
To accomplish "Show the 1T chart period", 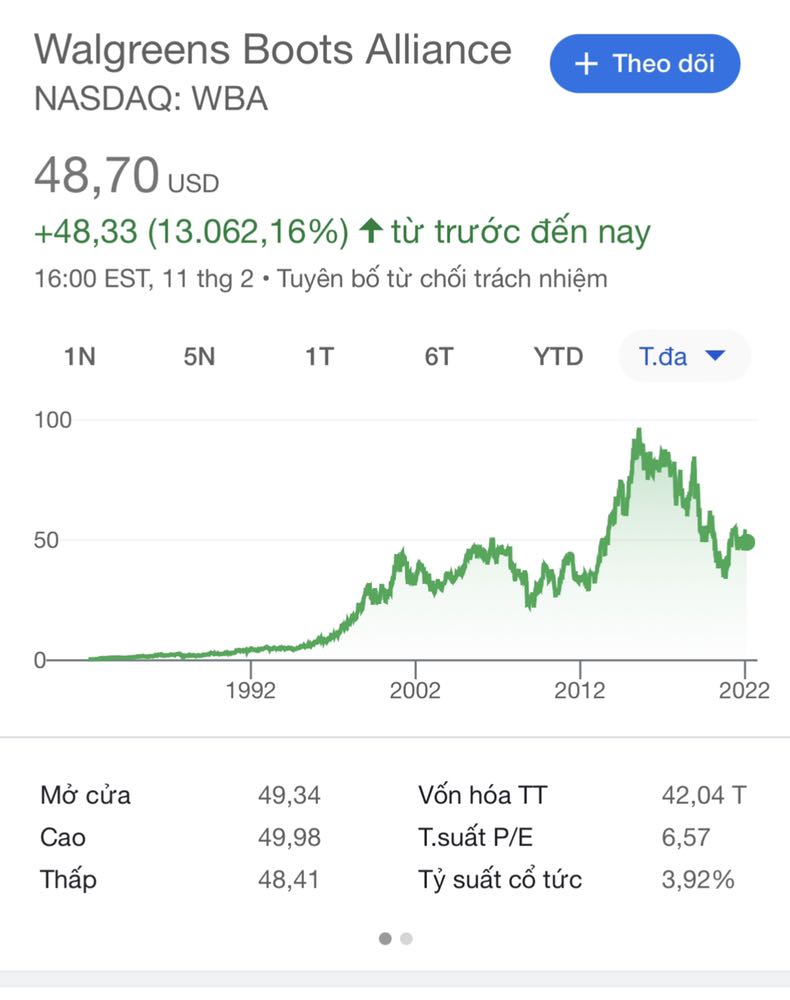I will click(319, 356).
